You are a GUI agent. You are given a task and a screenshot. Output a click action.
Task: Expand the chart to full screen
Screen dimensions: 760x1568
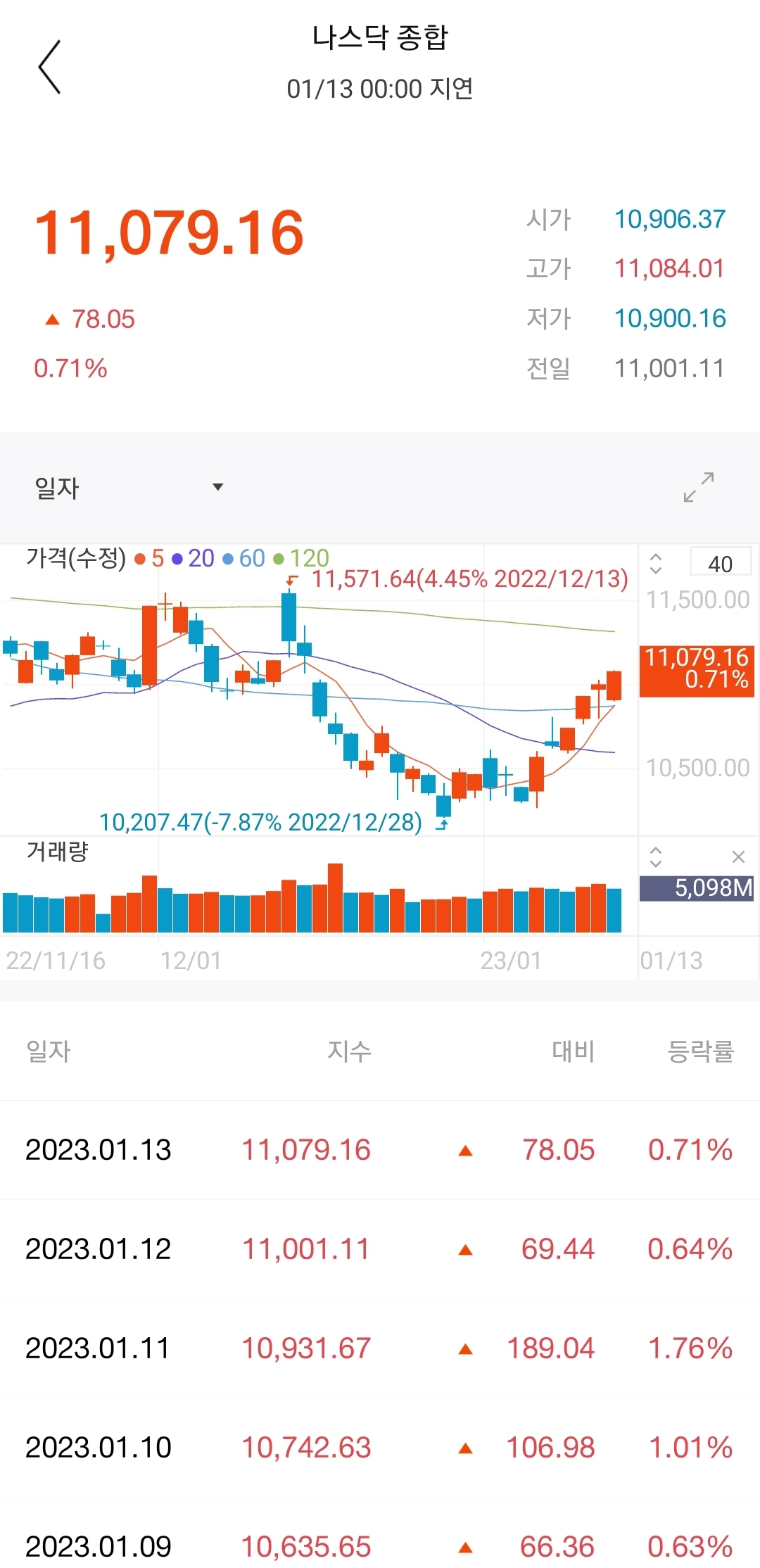click(699, 487)
